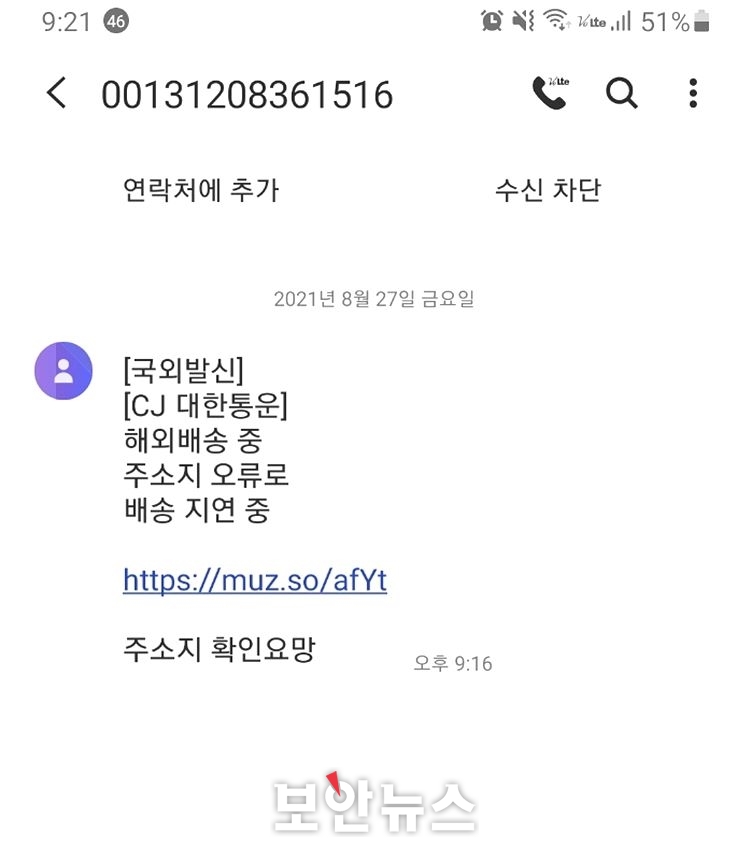Block the sender with 수신 차단
The height and width of the screenshot is (847, 750).
(548, 190)
